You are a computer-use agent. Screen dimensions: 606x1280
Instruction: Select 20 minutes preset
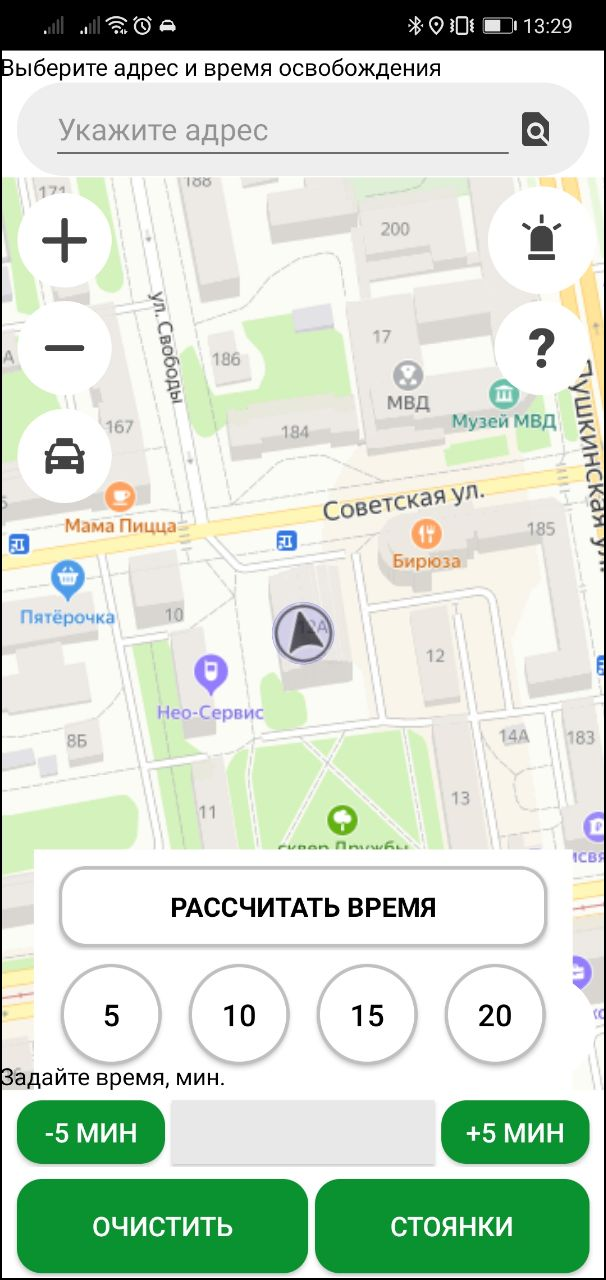coord(495,1016)
